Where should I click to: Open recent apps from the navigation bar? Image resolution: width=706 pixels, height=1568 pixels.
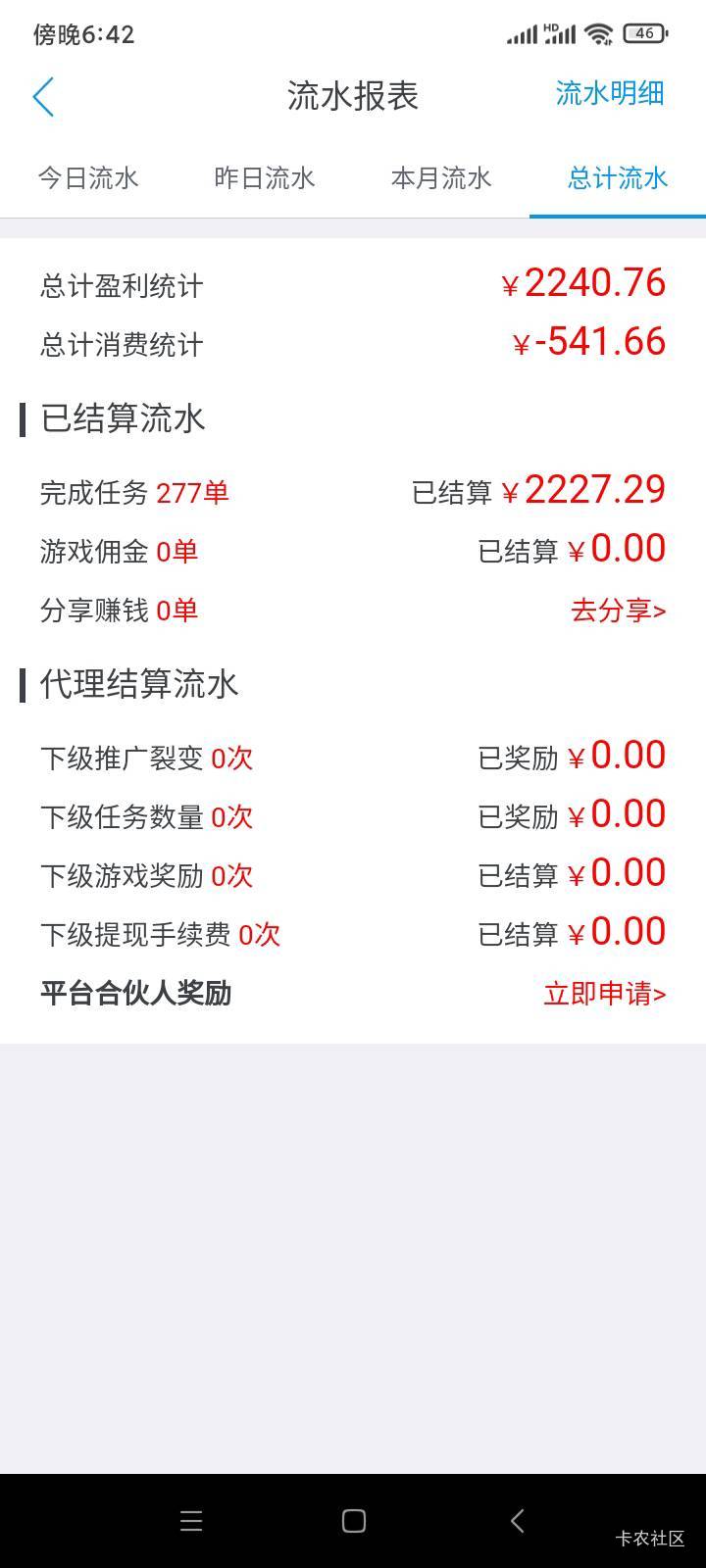click(x=191, y=1520)
